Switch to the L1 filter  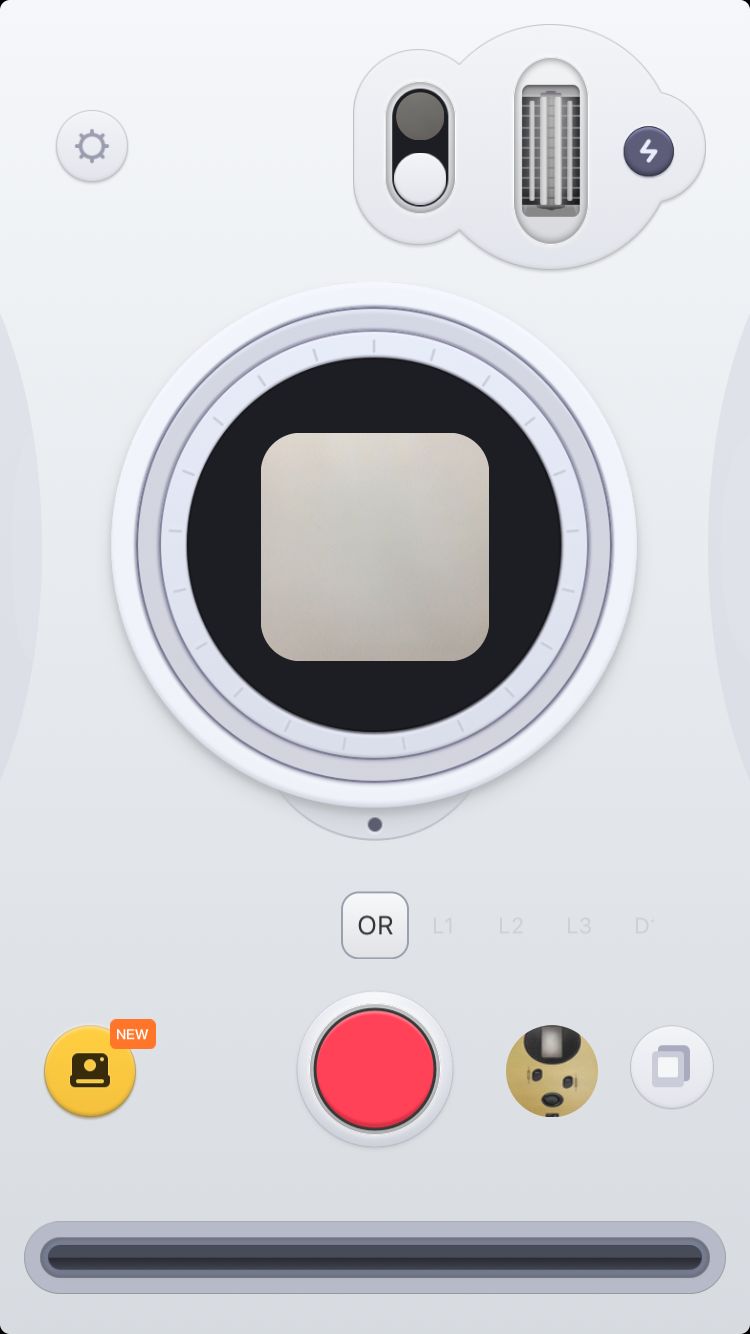coord(443,926)
